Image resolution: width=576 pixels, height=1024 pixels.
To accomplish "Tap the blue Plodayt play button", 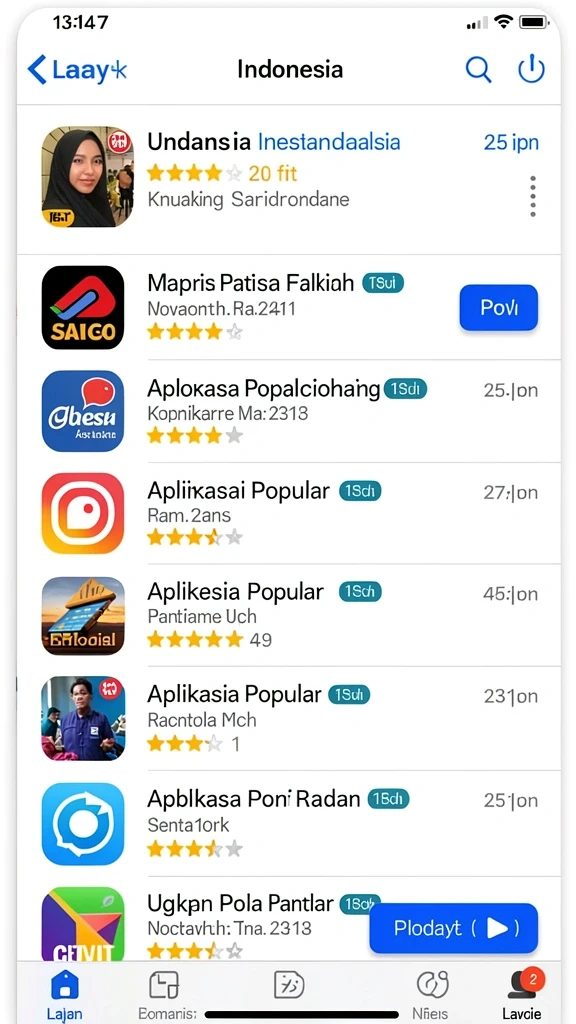I will pos(453,928).
